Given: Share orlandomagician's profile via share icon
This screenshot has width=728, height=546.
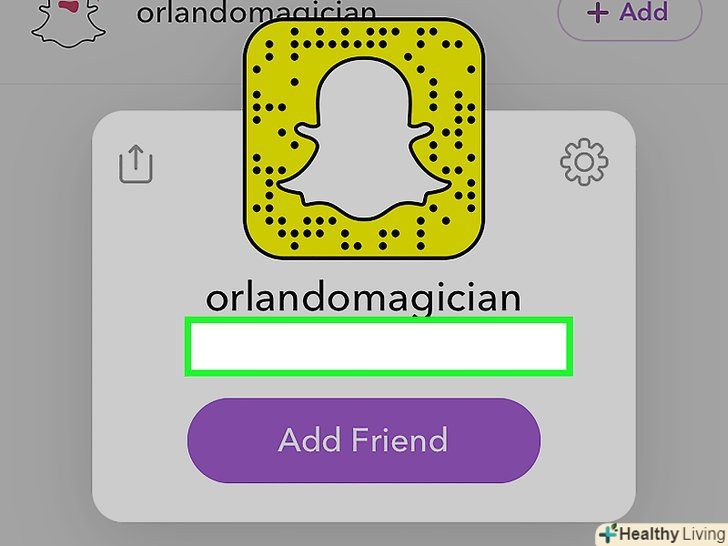Looking at the screenshot, I should tap(136, 163).
